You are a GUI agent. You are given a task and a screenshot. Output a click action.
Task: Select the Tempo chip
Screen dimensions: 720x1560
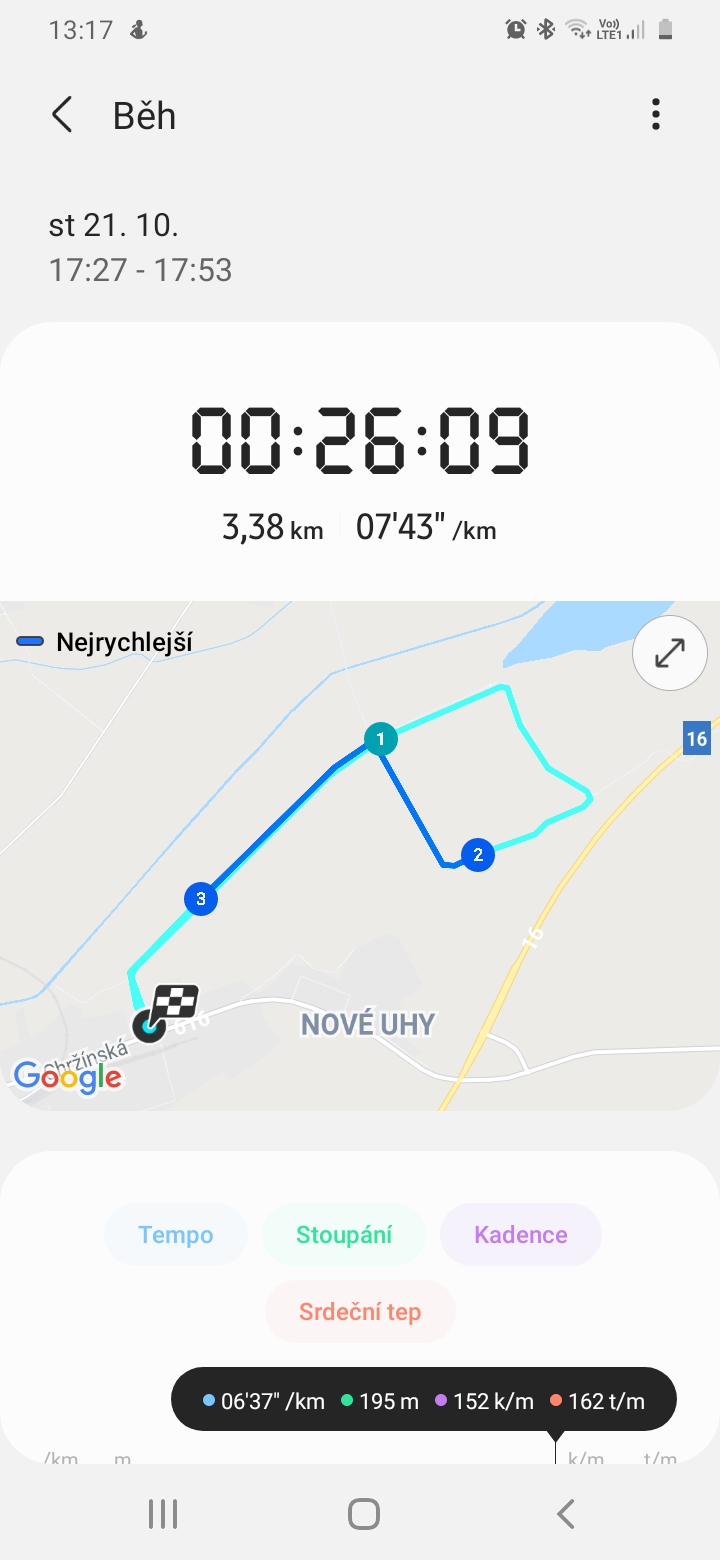[176, 1235]
